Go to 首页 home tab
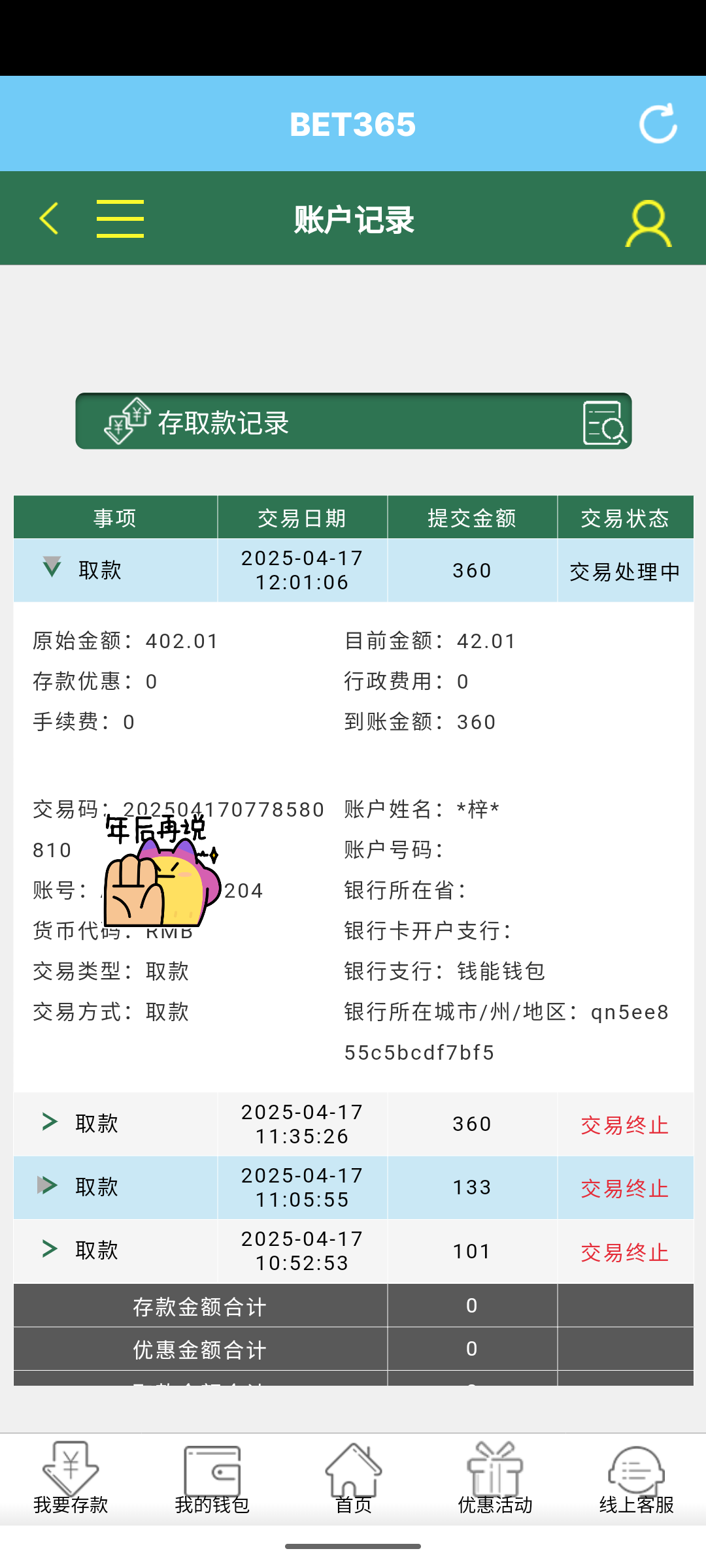This screenshot has height=1568, width=706. tap(353, 1479)
